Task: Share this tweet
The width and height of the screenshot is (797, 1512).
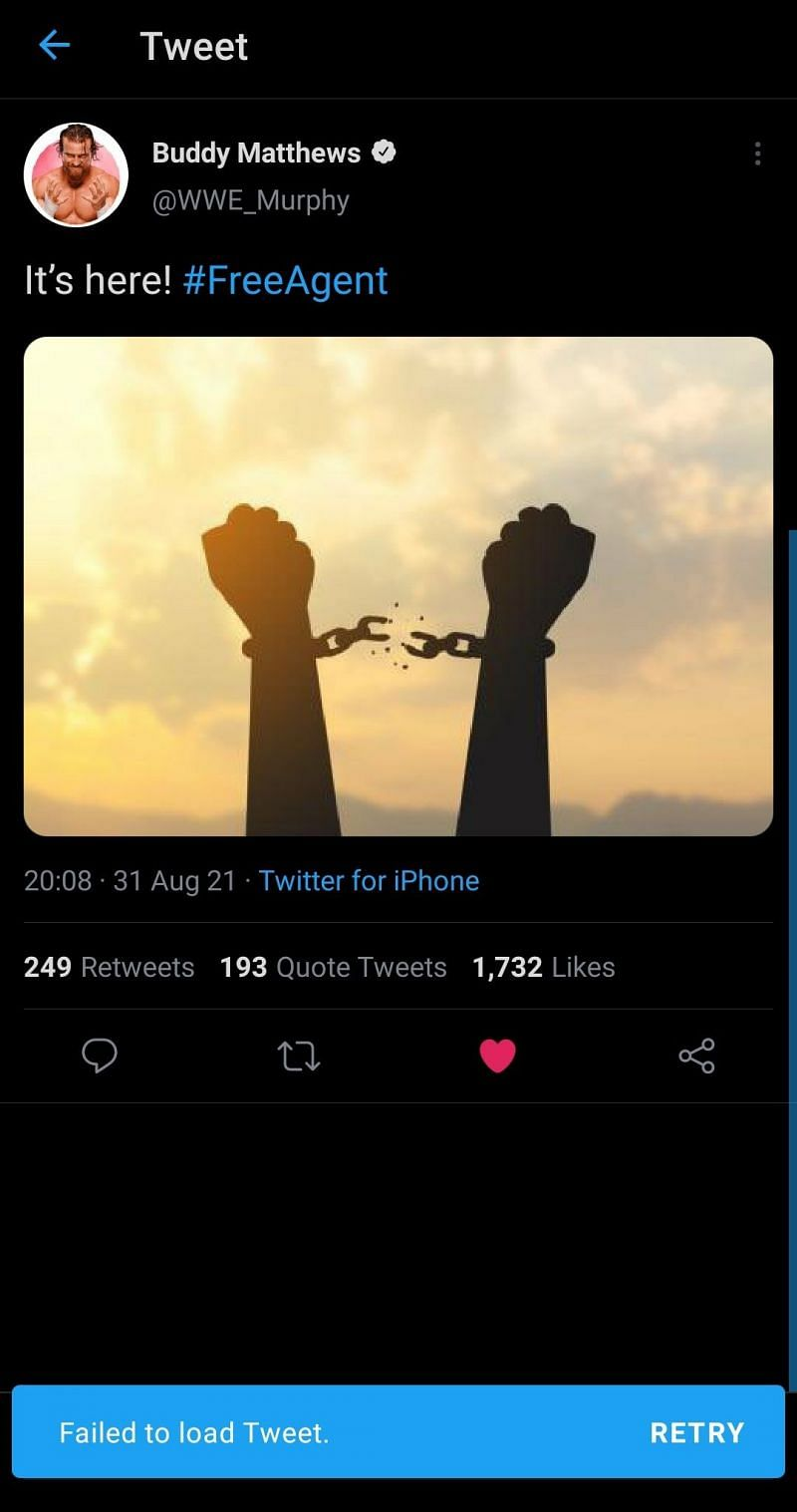Action: tap(696, 1056)
